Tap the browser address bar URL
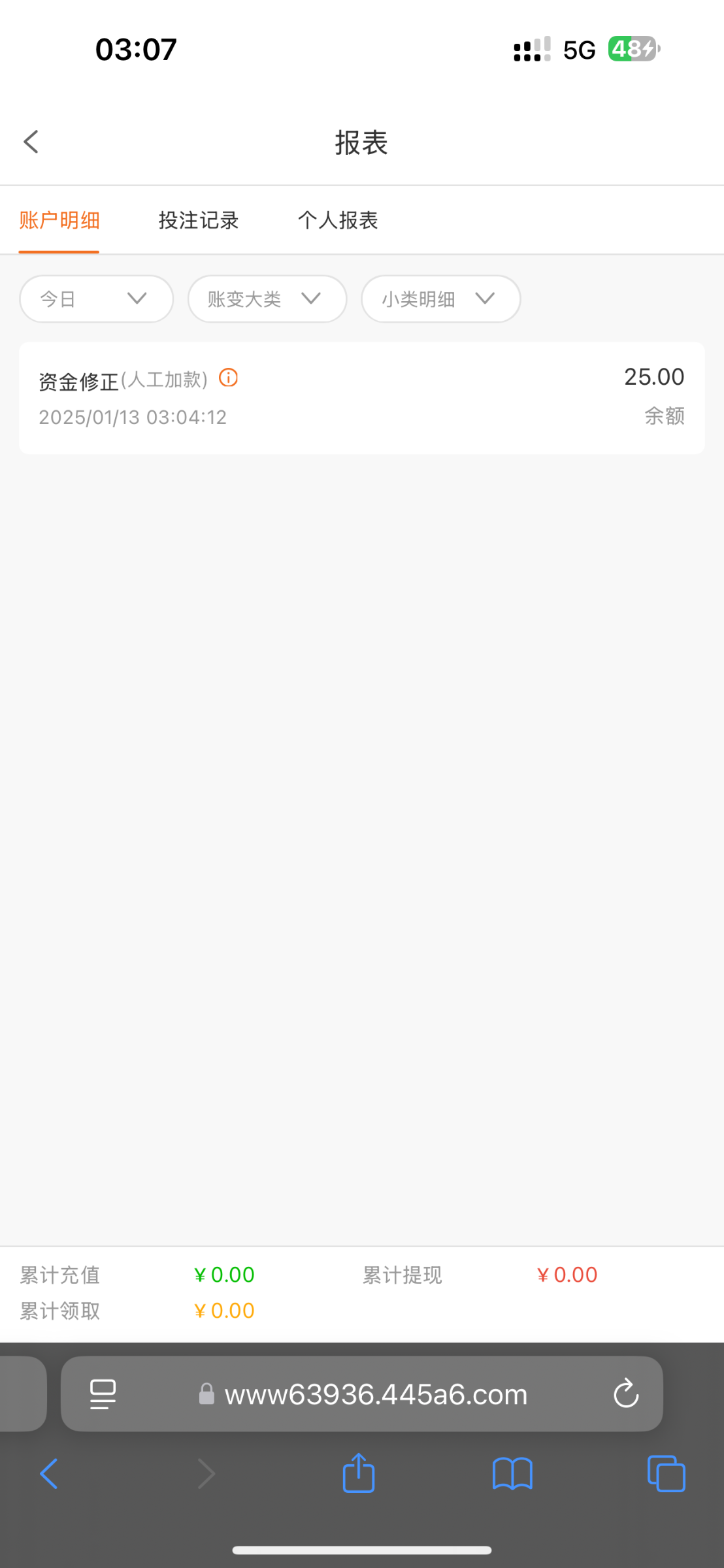The image size is (724, 1568). tap(376, 1394)
